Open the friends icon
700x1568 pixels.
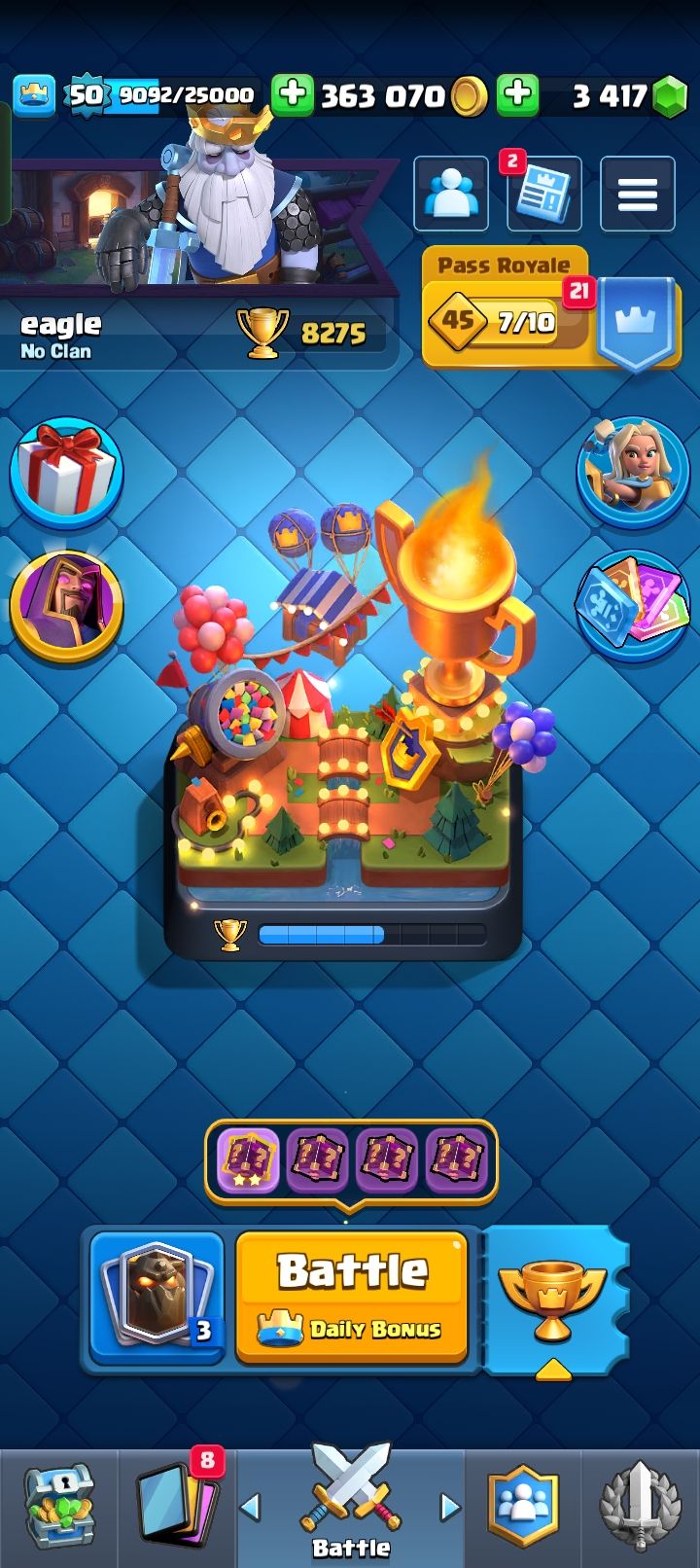(x=451, y=194)
